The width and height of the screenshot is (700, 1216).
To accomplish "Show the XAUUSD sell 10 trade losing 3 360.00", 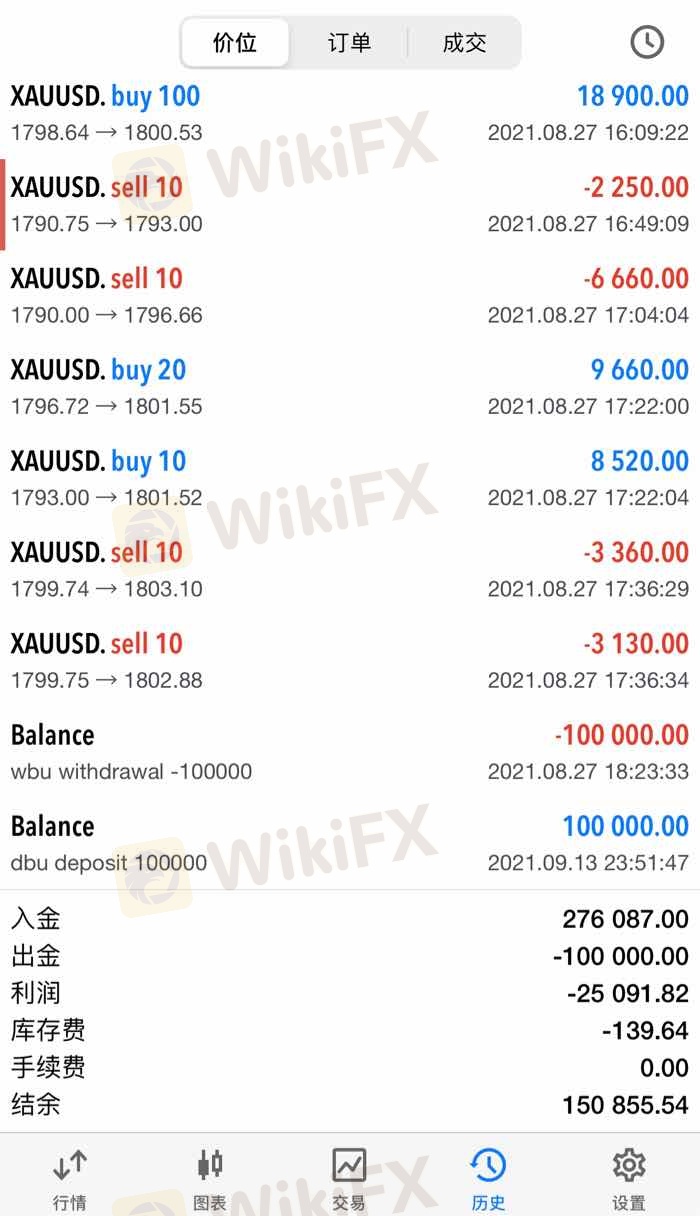I will 350,569.
